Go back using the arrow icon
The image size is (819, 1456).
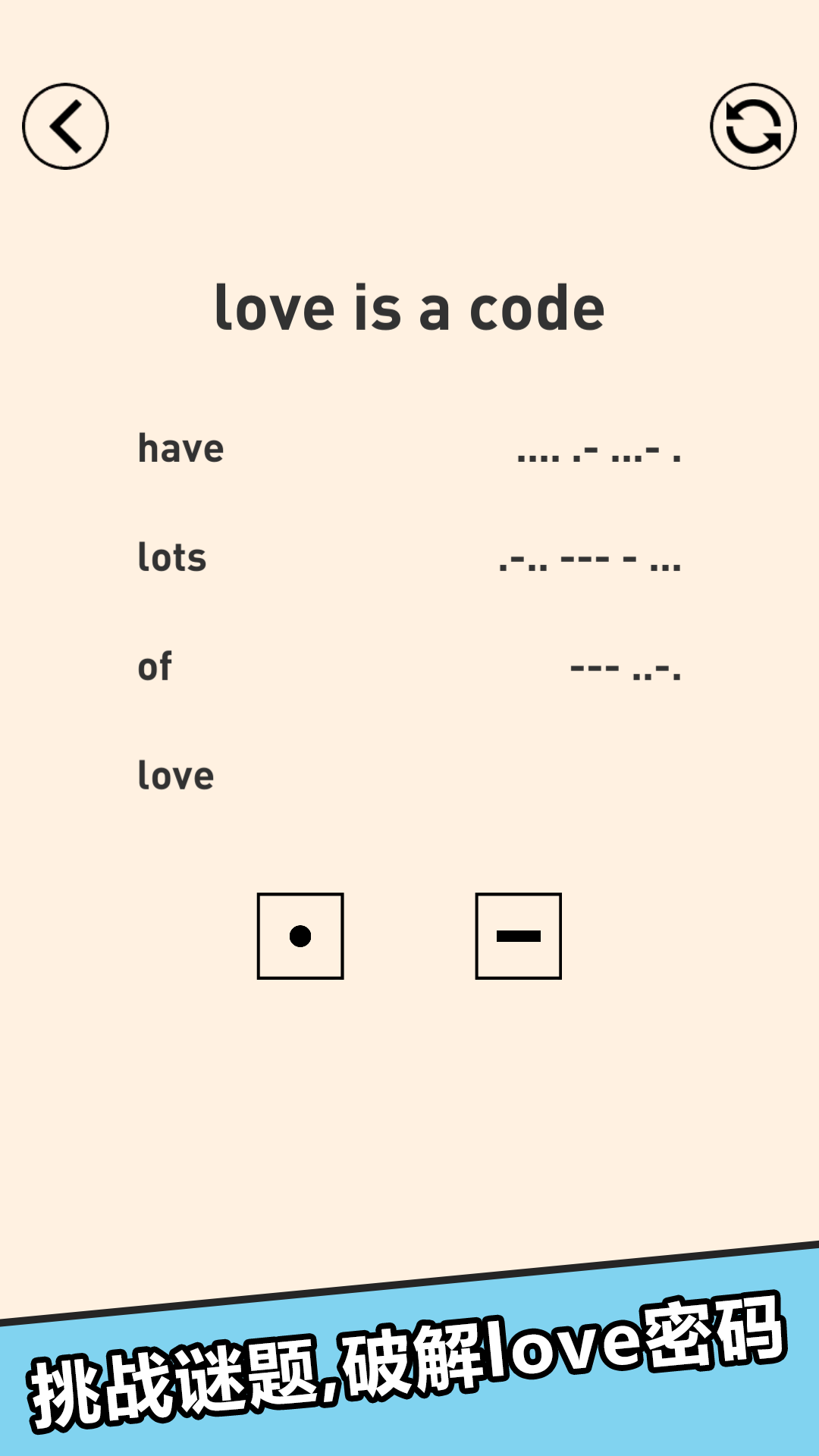[x=65, y=127]
